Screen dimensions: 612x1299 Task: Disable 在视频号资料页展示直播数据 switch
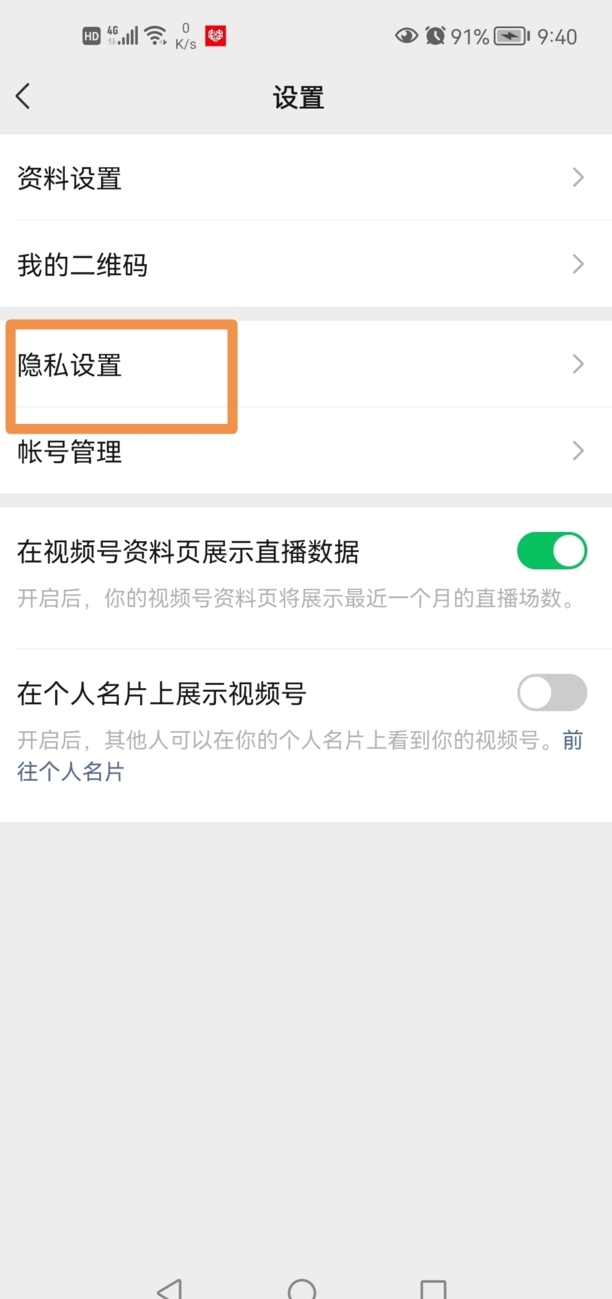coord(551,551)
